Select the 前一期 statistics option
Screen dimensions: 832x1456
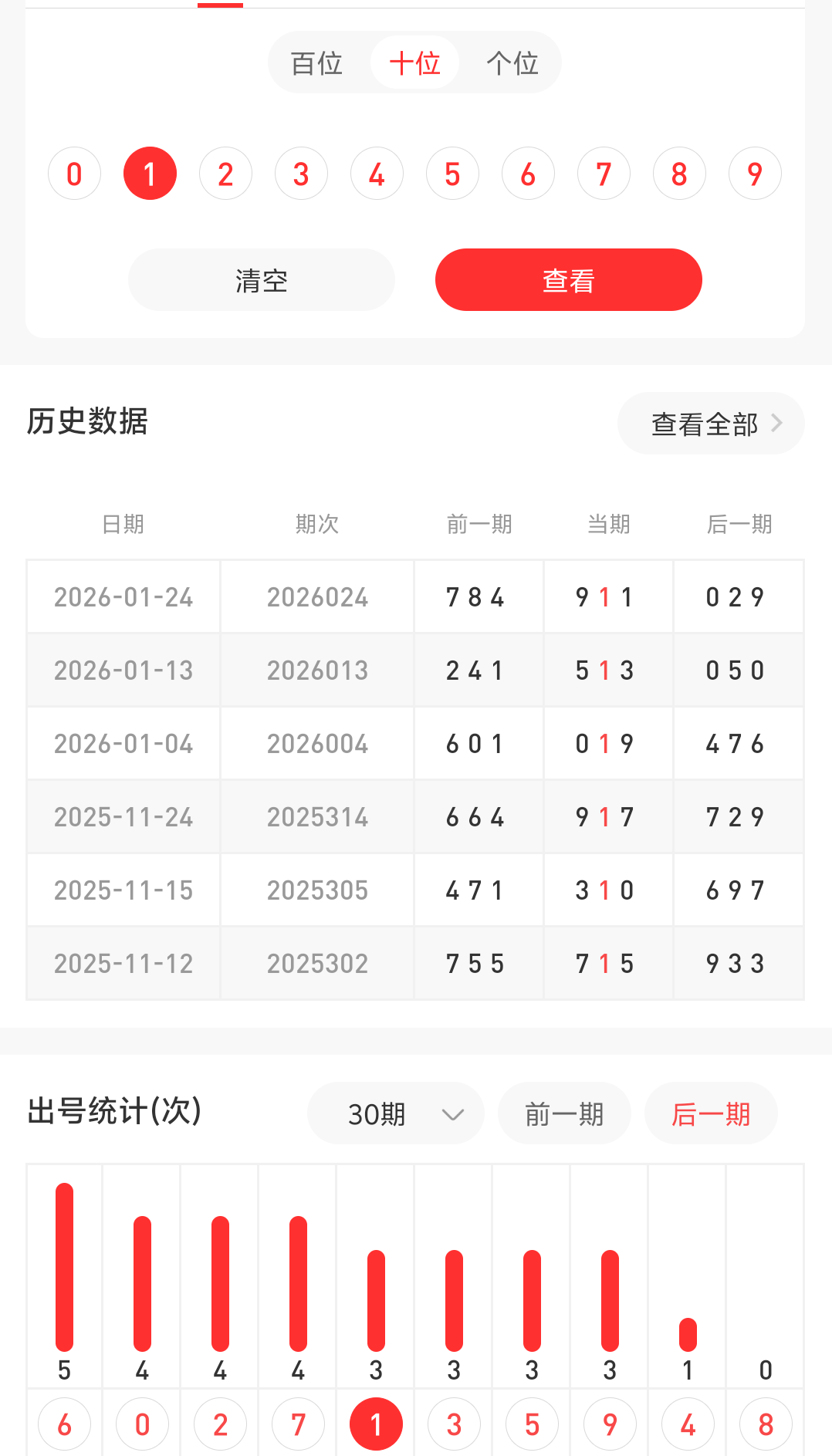pos(564,1113)
